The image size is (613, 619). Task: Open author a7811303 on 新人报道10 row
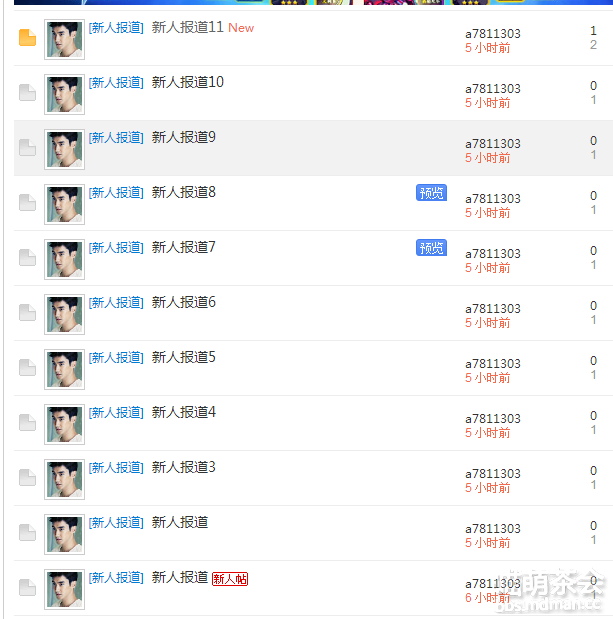[492, 89]
